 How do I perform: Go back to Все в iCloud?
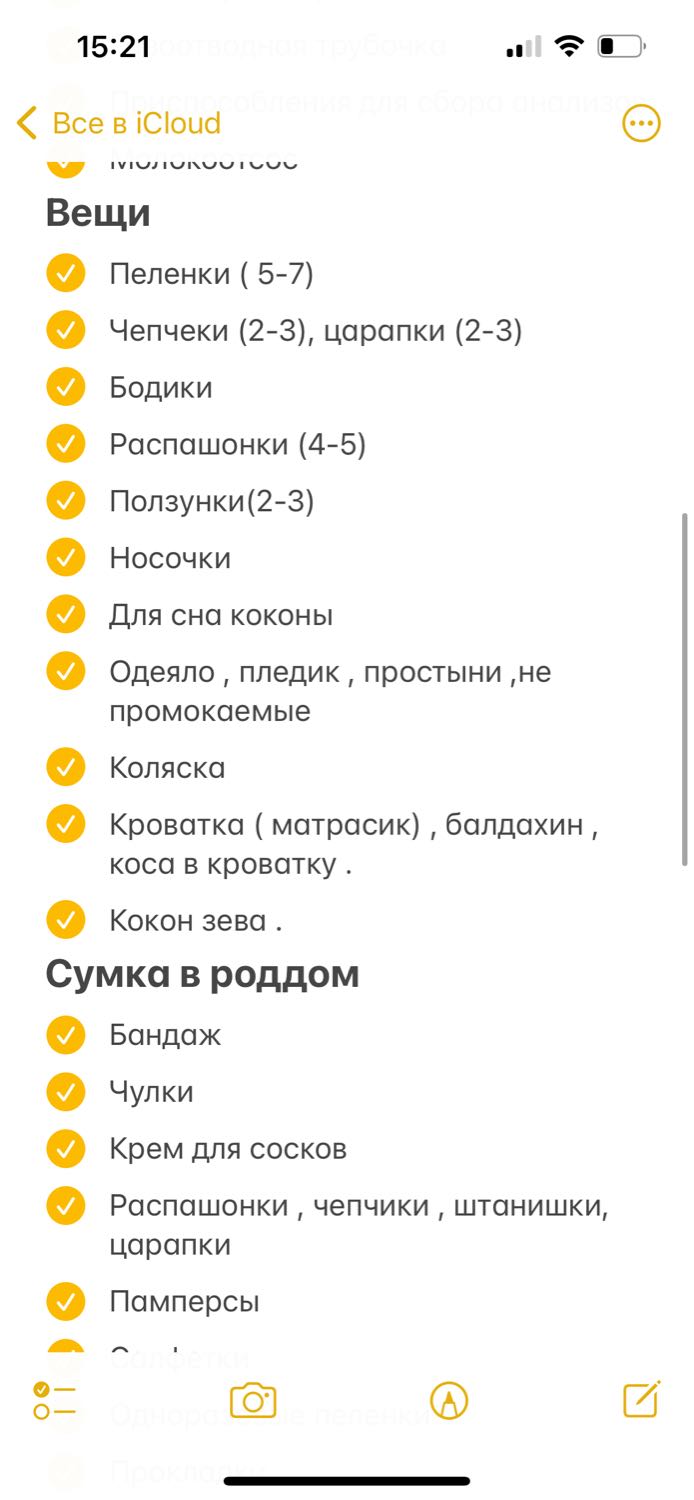(x=119, y=124)
